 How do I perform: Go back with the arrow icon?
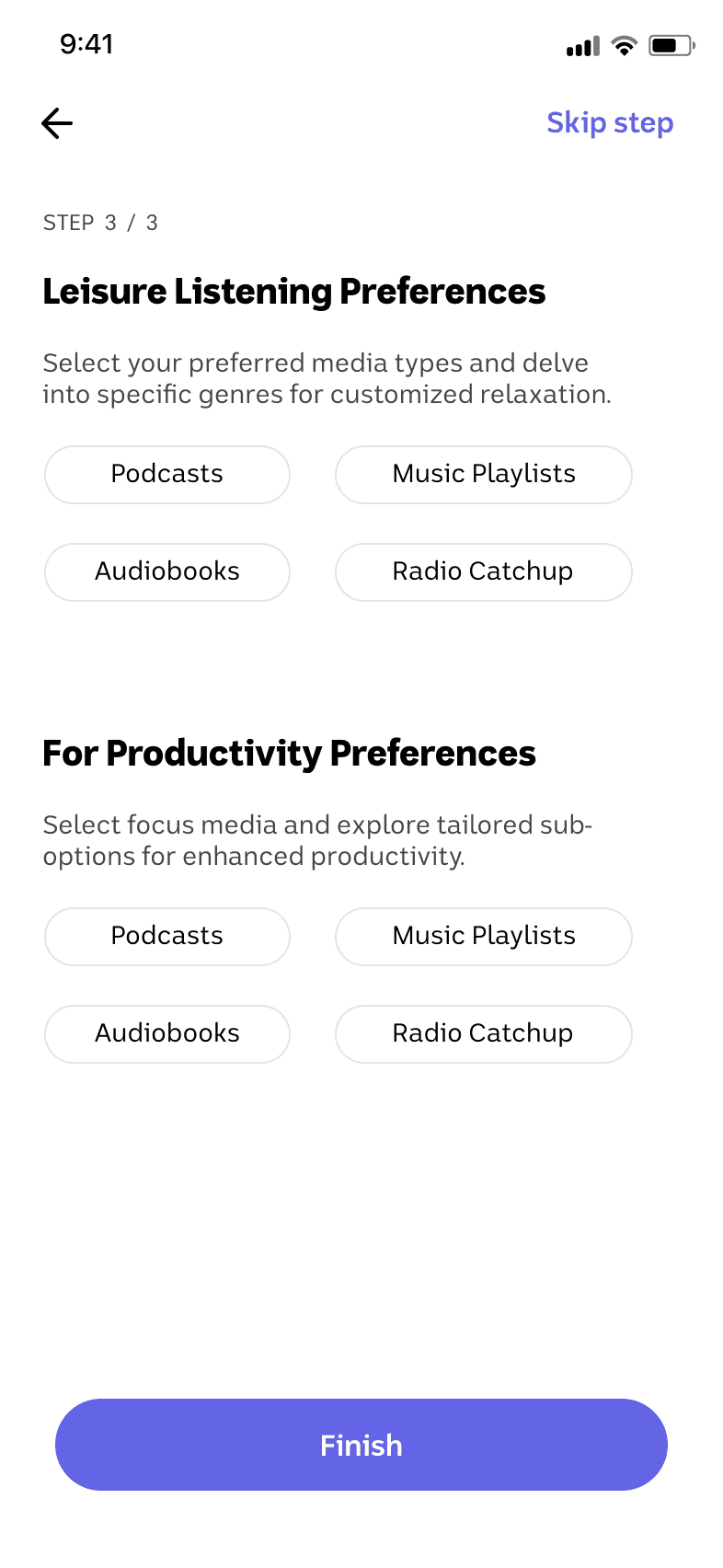click(x=57, y=123)
